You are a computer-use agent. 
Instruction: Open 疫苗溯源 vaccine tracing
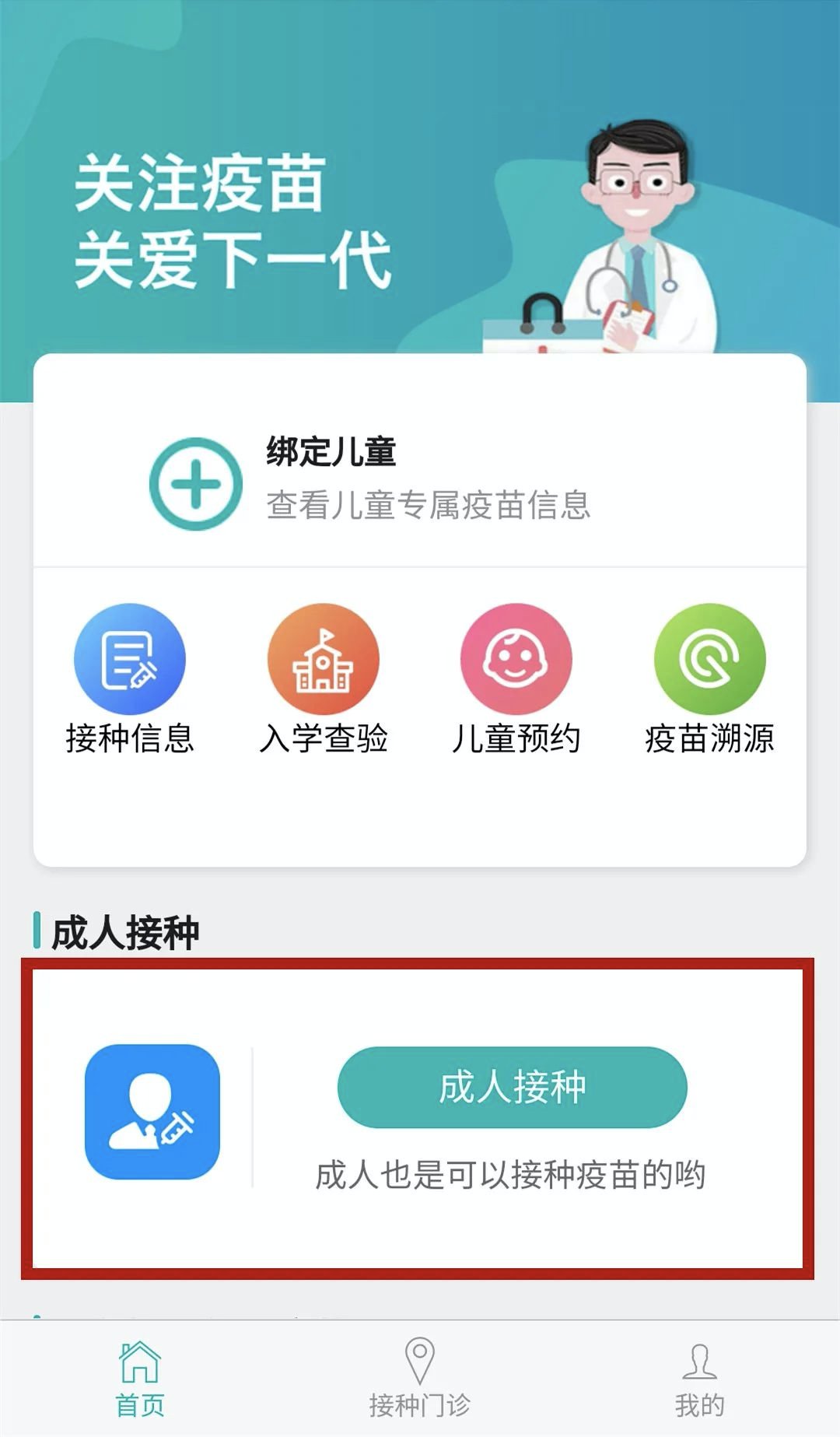(709, 660)
